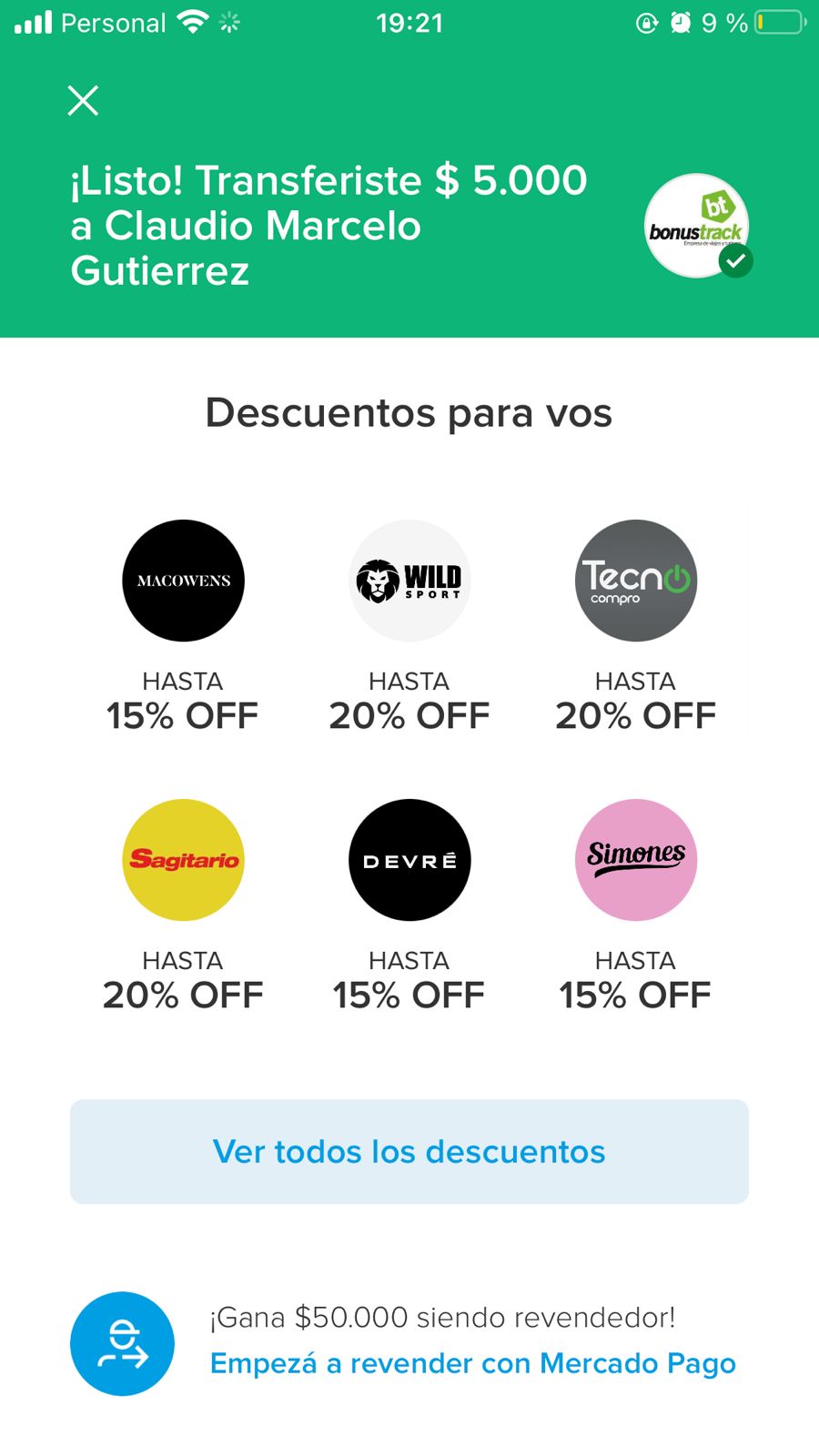Screen dimensions: 819x1456
Task: Open Empezá a revender con Mercado Pago
Action: (x=472, y=1363)
